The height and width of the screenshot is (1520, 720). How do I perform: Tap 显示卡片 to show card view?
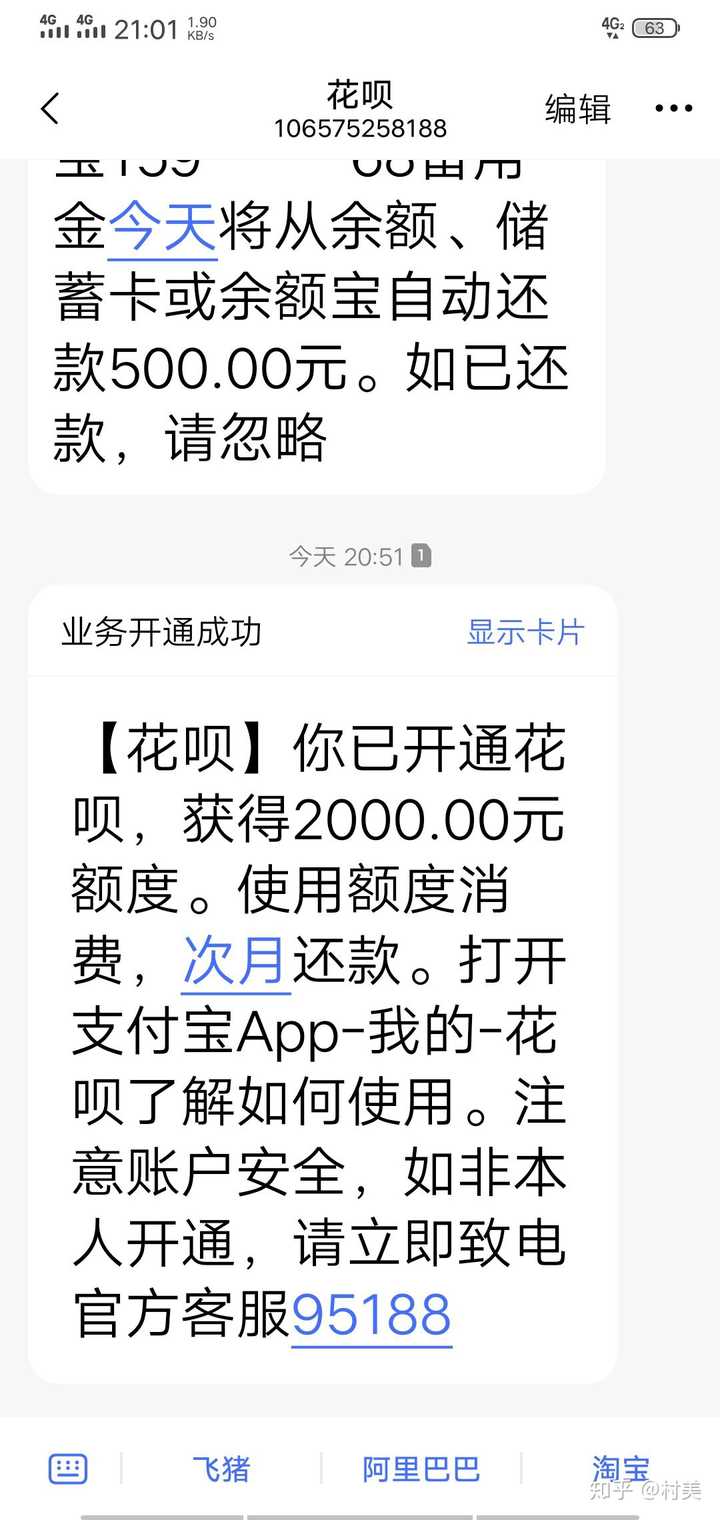[x=525, y=632]
